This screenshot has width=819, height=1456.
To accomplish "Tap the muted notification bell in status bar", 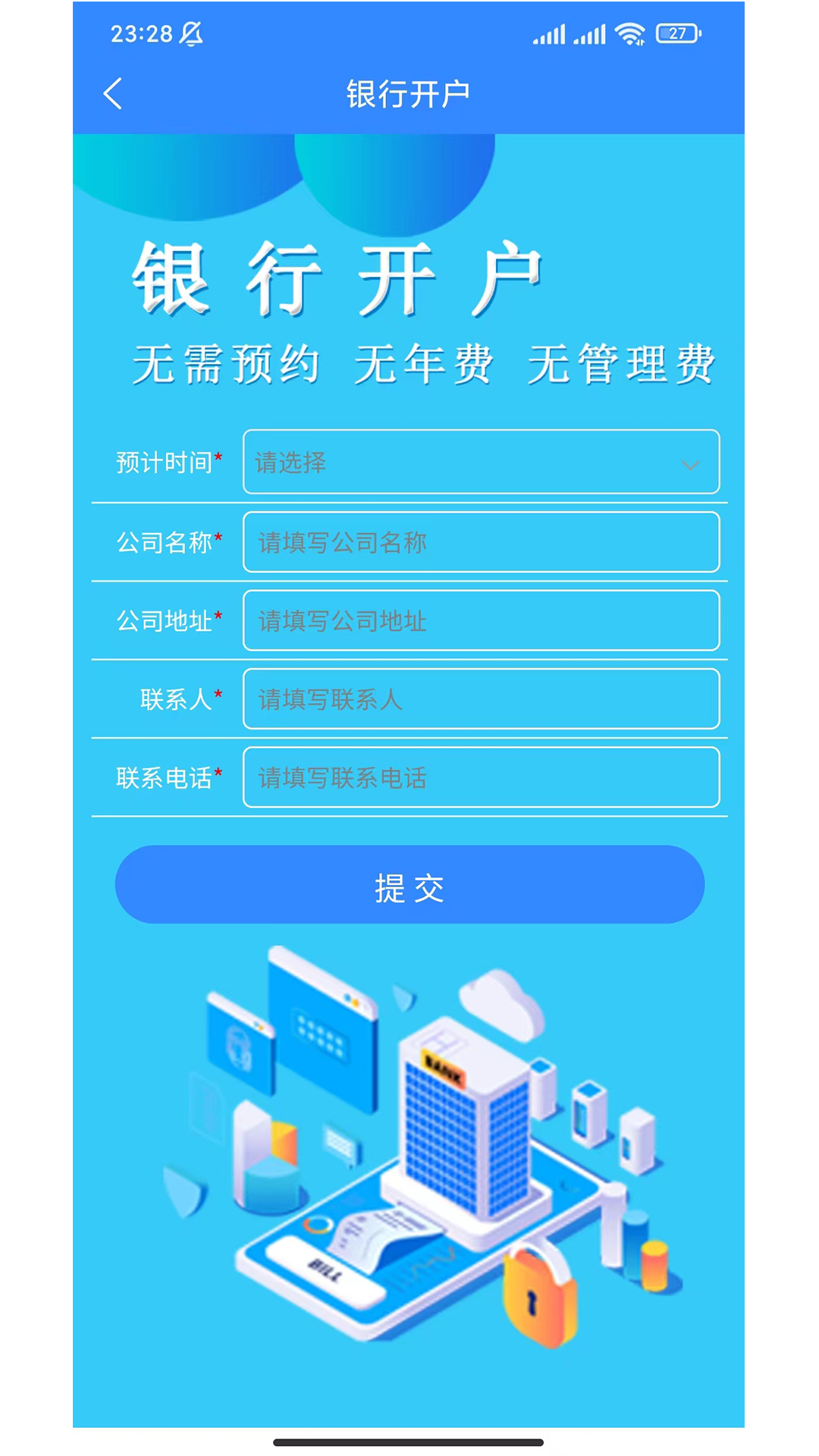I will coord(191,33).
